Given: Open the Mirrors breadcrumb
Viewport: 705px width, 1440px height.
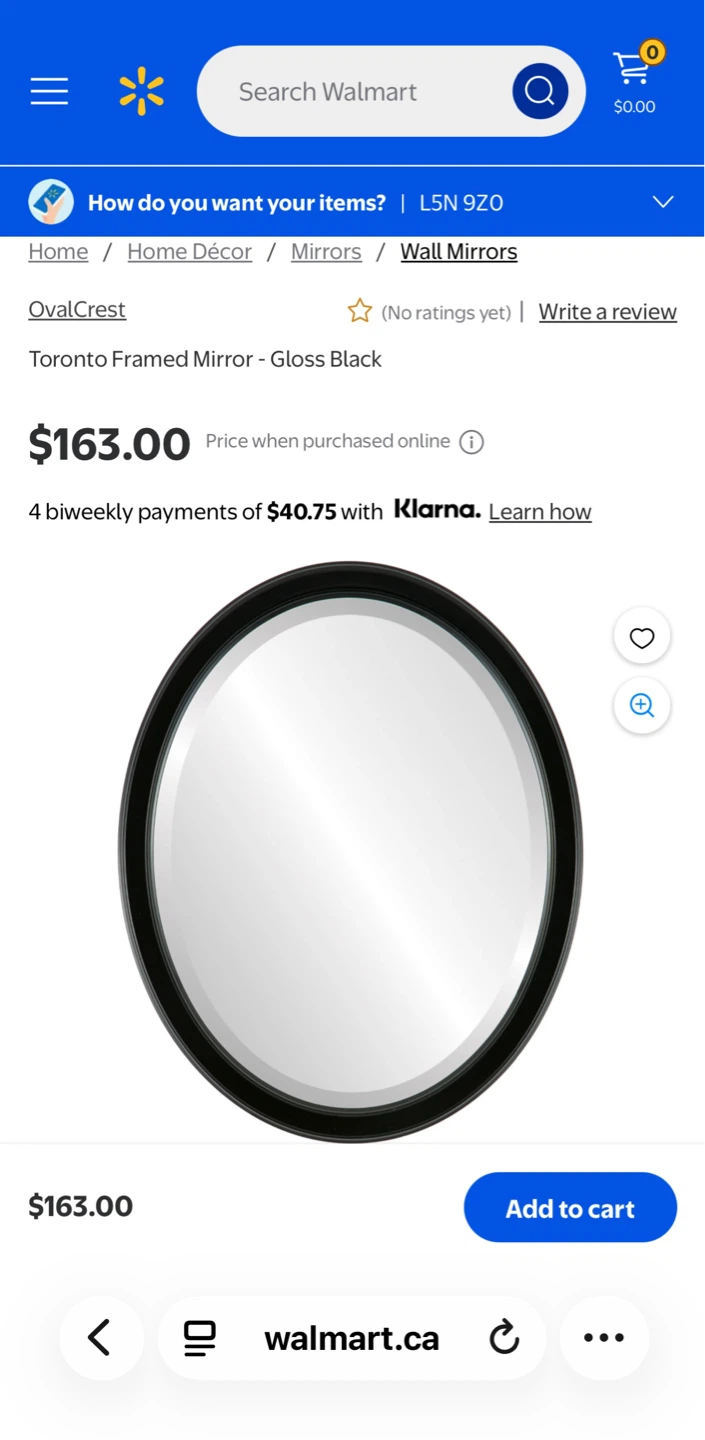Looking at the screenshot, I should pos(326,252).
